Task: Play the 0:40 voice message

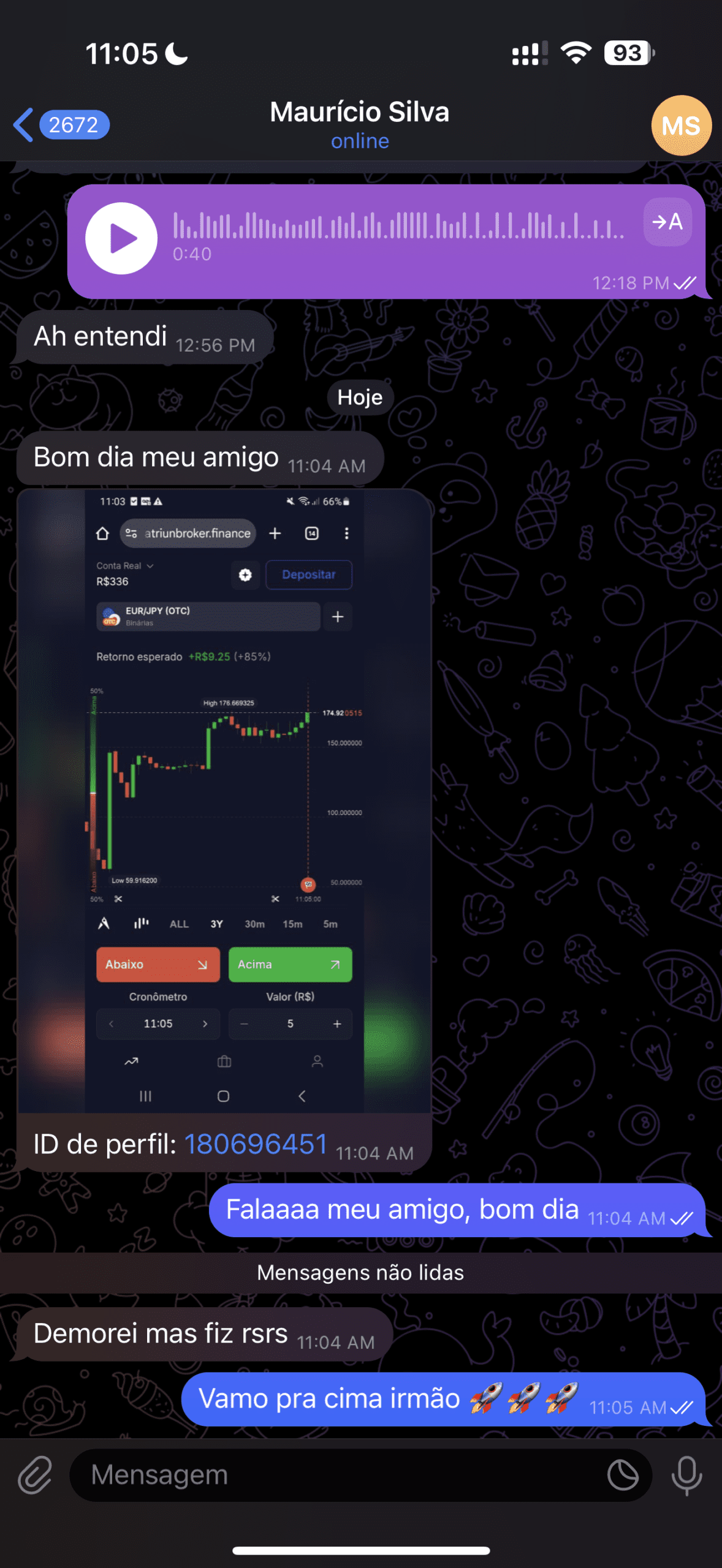Action: coord(121,238)
